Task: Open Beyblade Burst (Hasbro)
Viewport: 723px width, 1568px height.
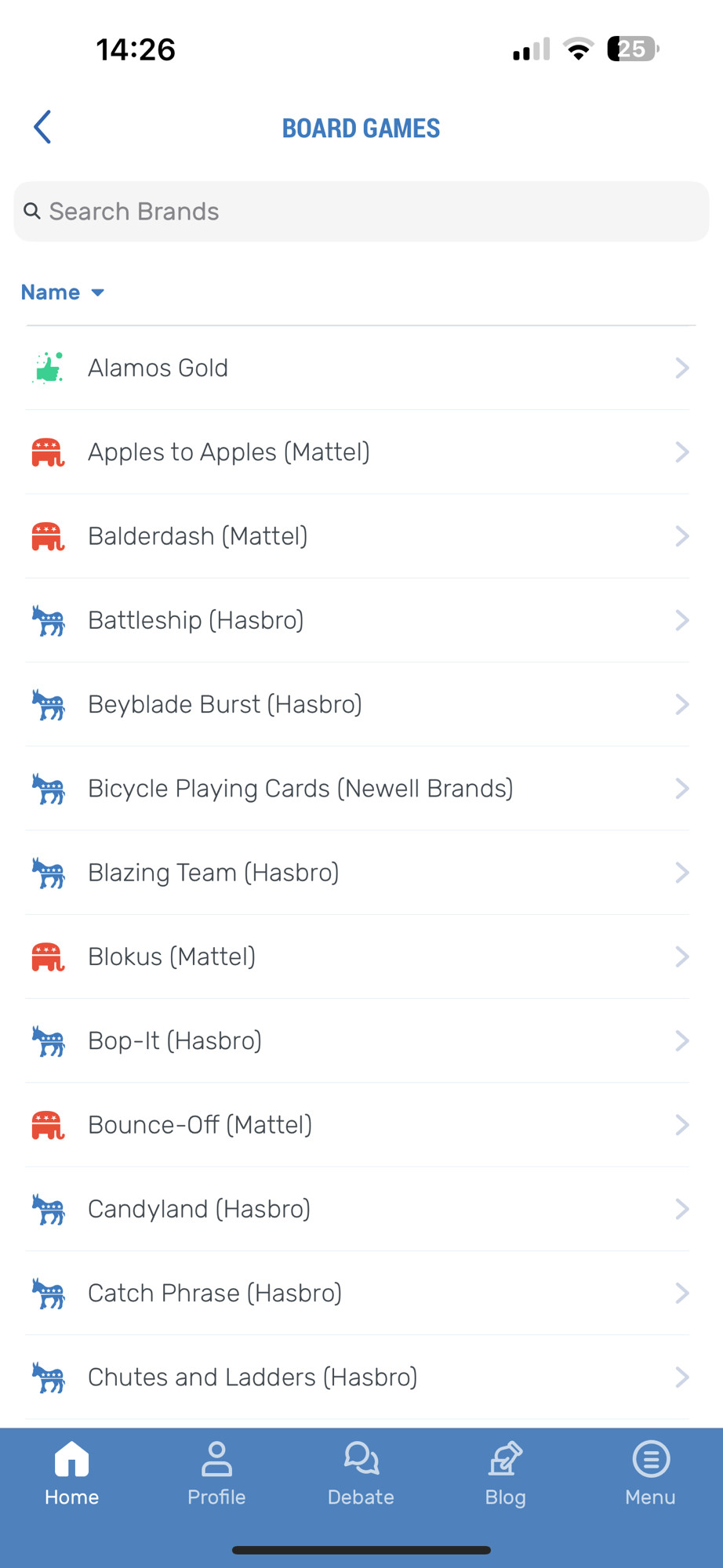Action: tap(358, 704)
